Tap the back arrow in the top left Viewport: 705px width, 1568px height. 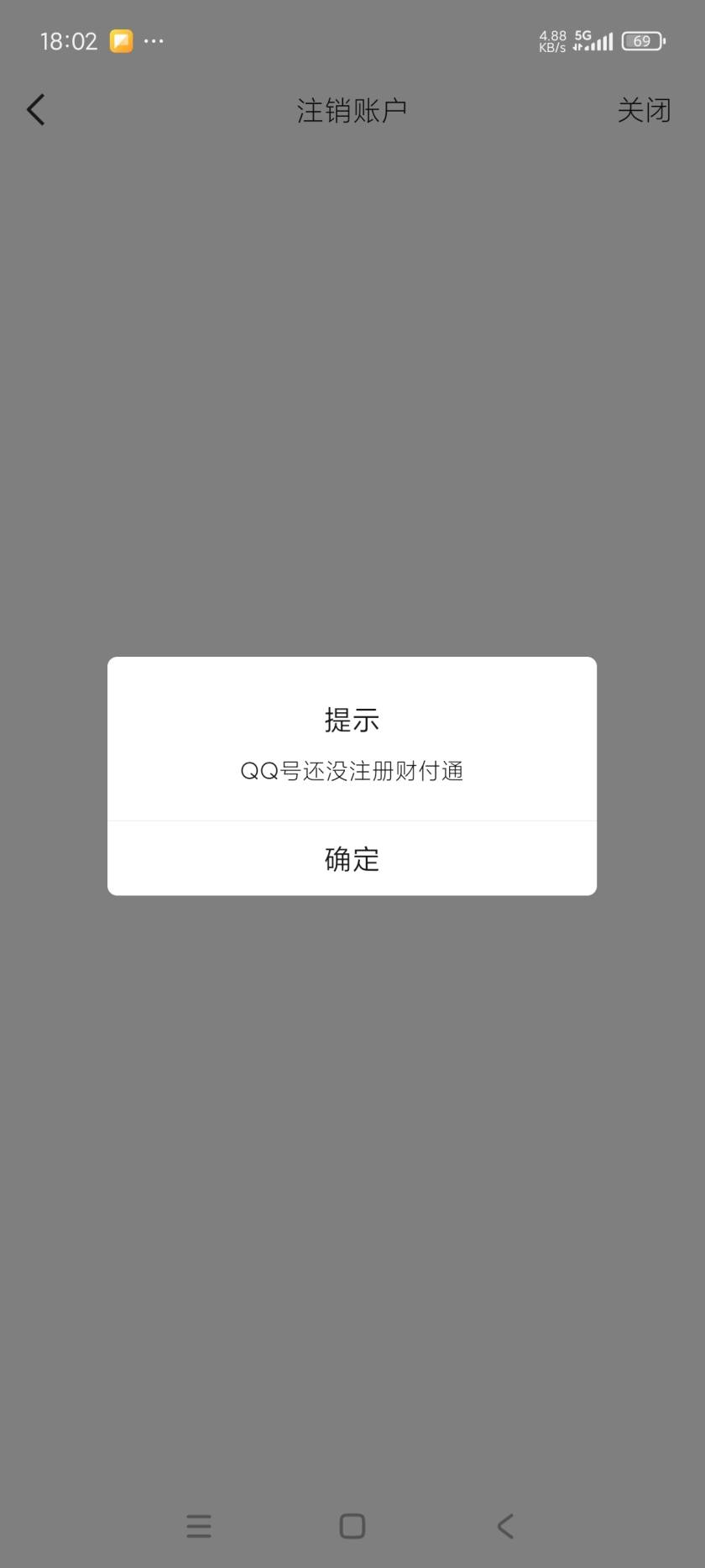(x=35, y=109)
